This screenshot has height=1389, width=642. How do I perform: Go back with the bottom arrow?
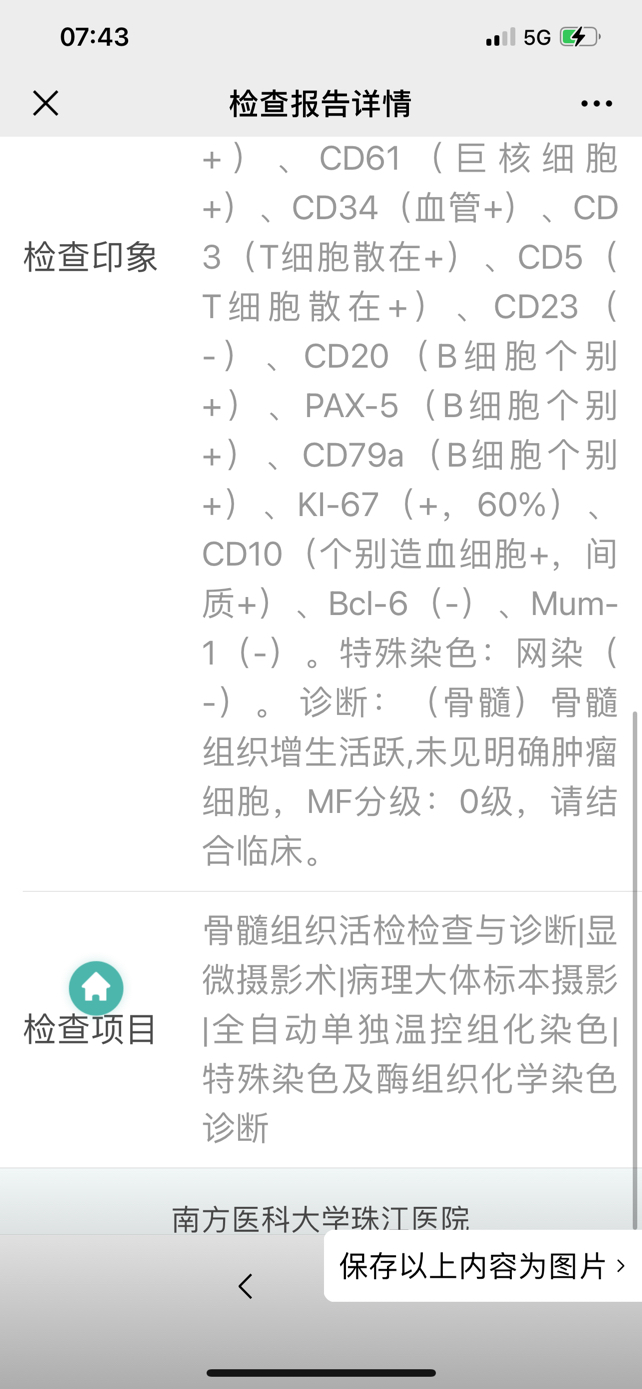tap(246, 1286)
